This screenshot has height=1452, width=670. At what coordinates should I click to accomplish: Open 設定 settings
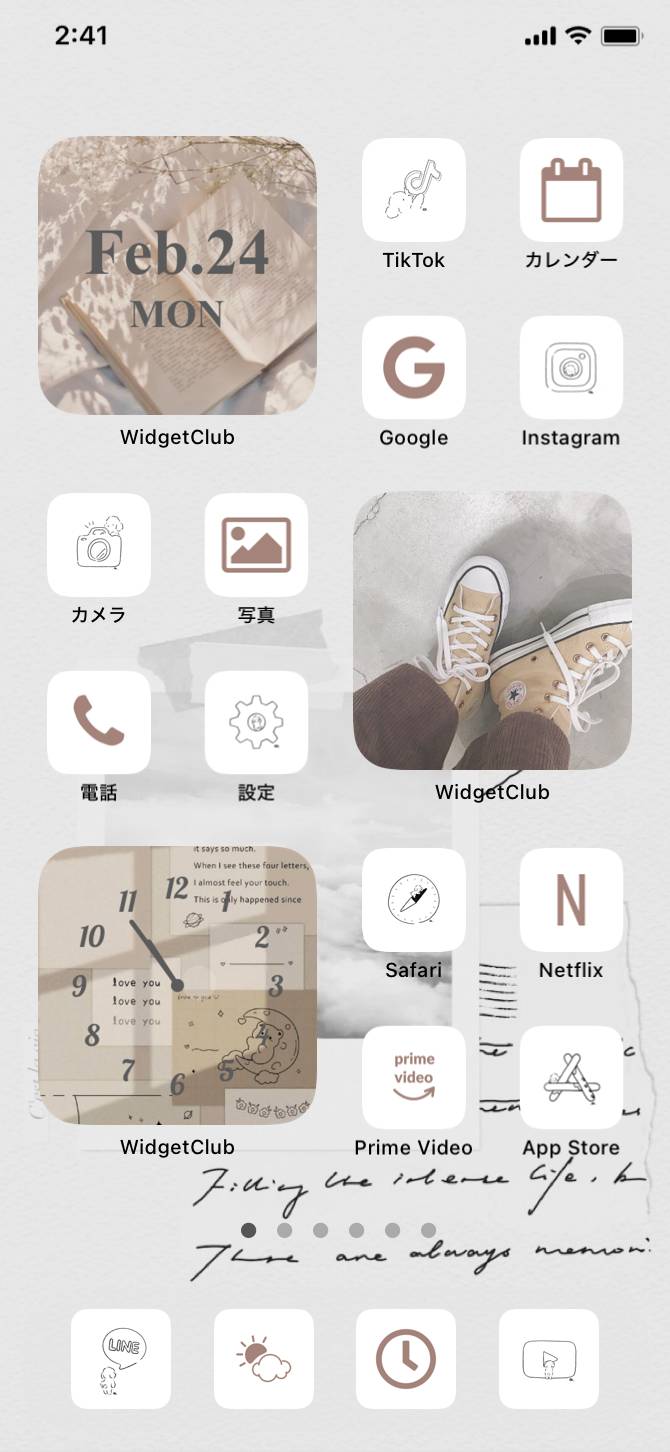point(256,722)
